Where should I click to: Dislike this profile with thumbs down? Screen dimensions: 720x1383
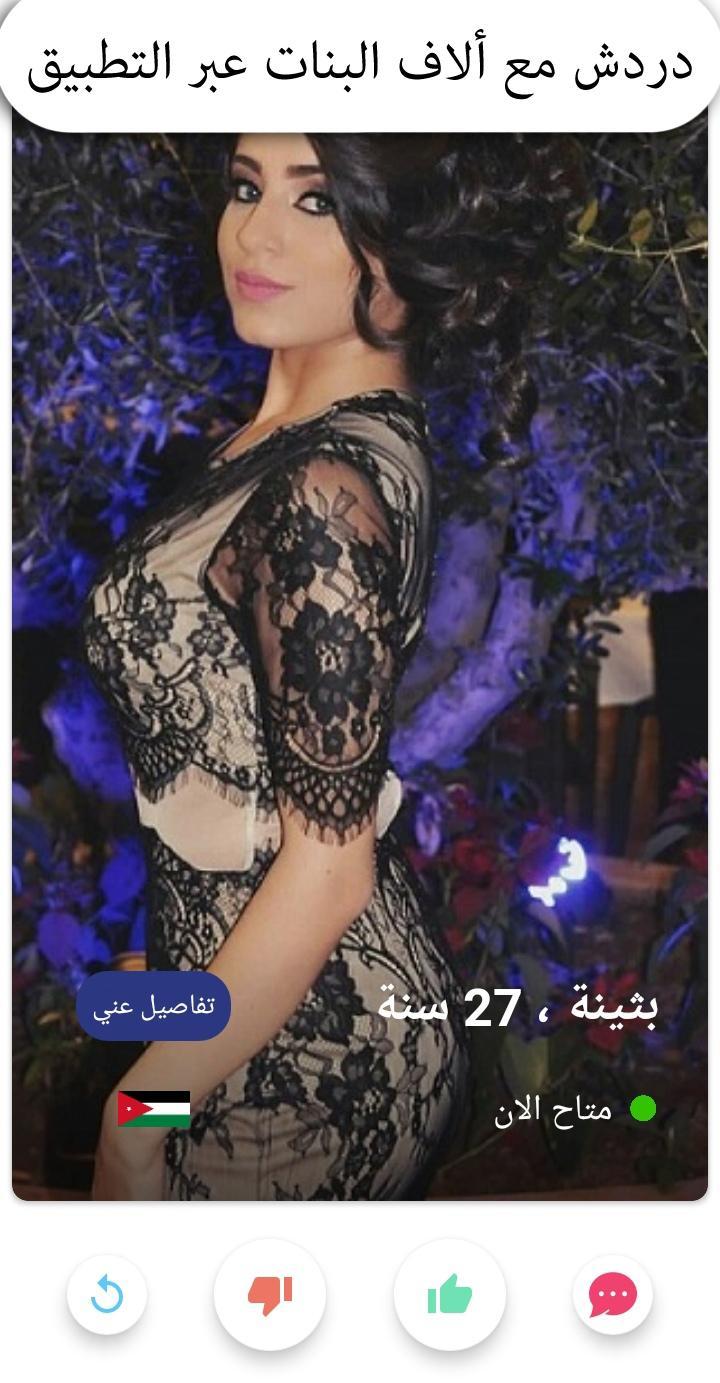[270, 1295]
